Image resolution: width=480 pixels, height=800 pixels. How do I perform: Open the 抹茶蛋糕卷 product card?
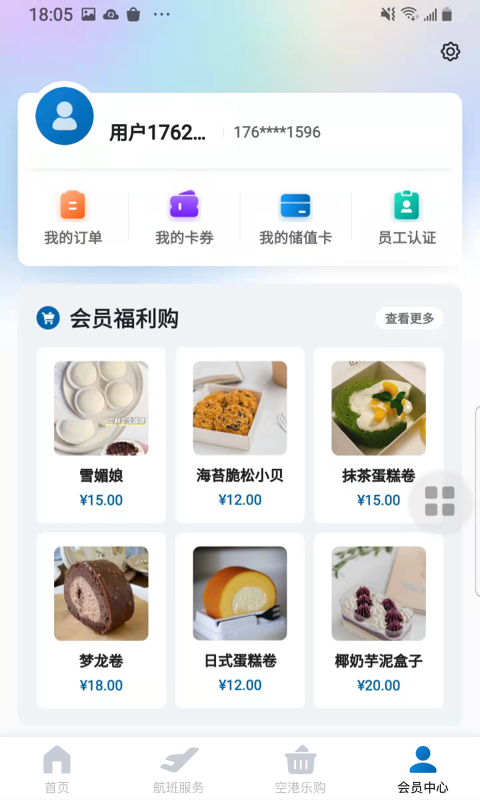point(378,435)
